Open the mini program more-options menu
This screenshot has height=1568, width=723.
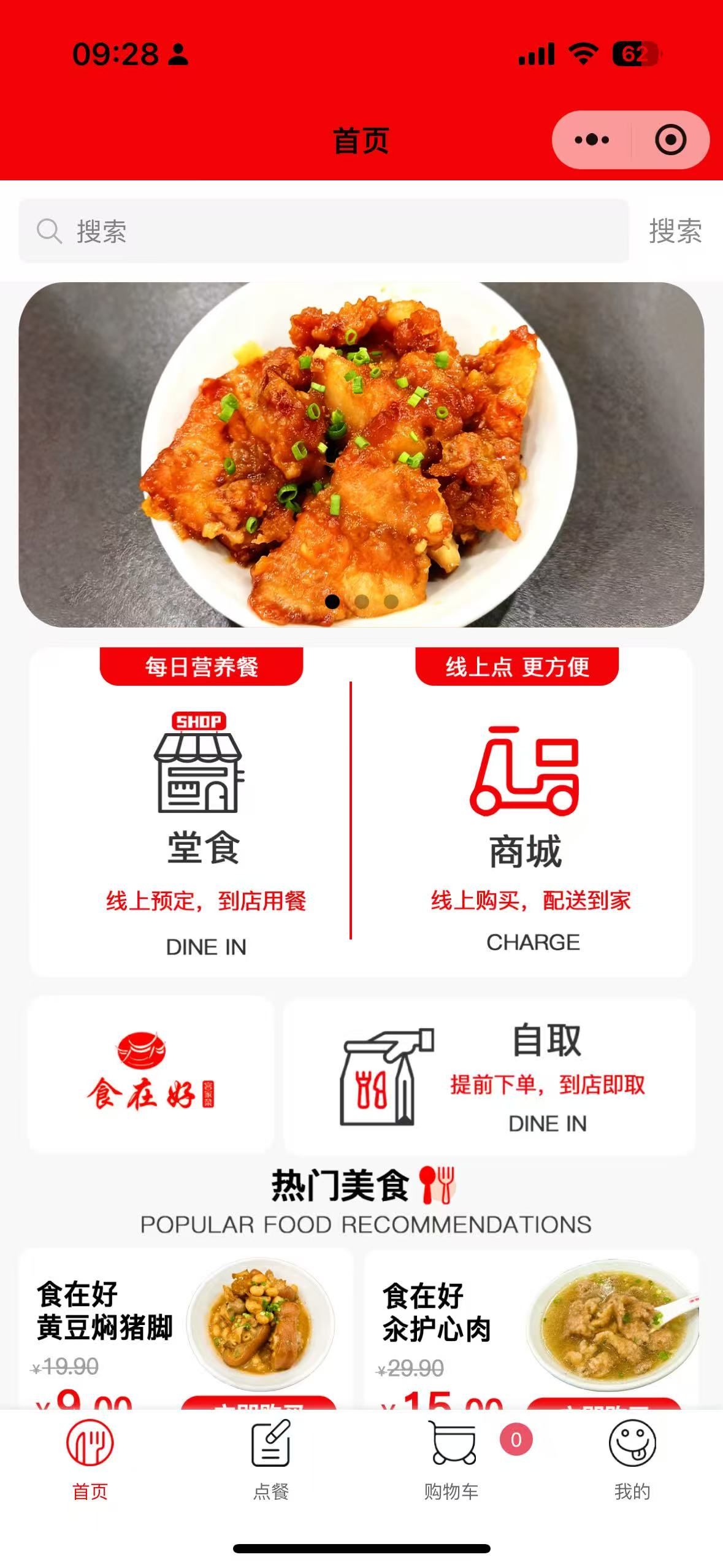(591, 140)
